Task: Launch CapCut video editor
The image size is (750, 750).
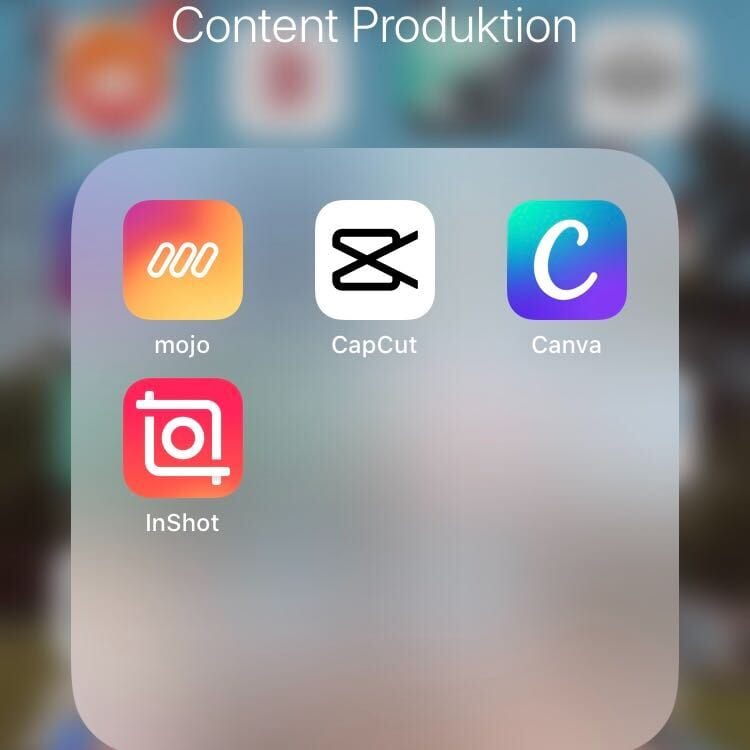Action: click(374, 260)
